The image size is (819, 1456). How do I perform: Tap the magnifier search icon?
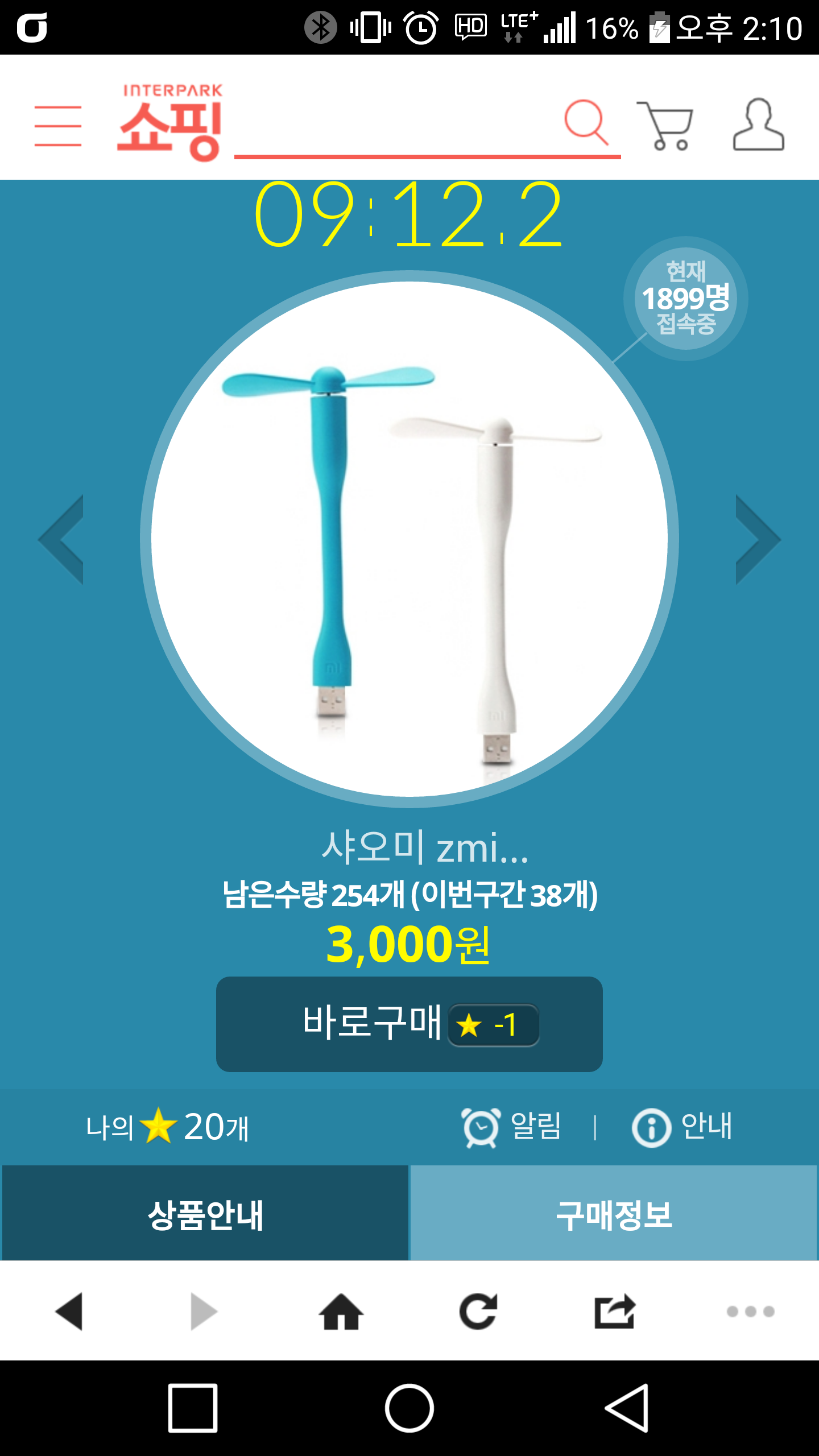point(586,122)
